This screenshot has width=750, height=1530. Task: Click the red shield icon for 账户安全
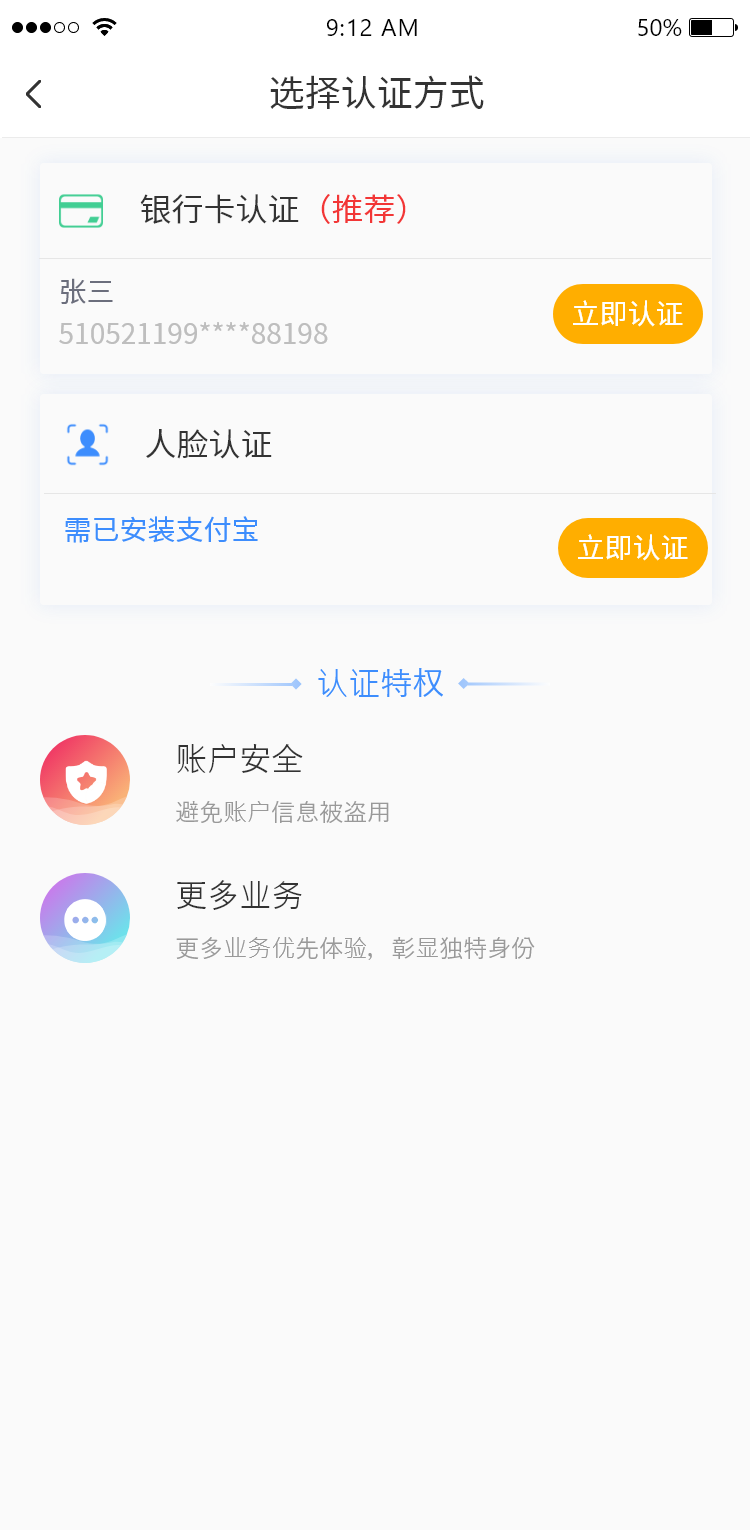85,779
